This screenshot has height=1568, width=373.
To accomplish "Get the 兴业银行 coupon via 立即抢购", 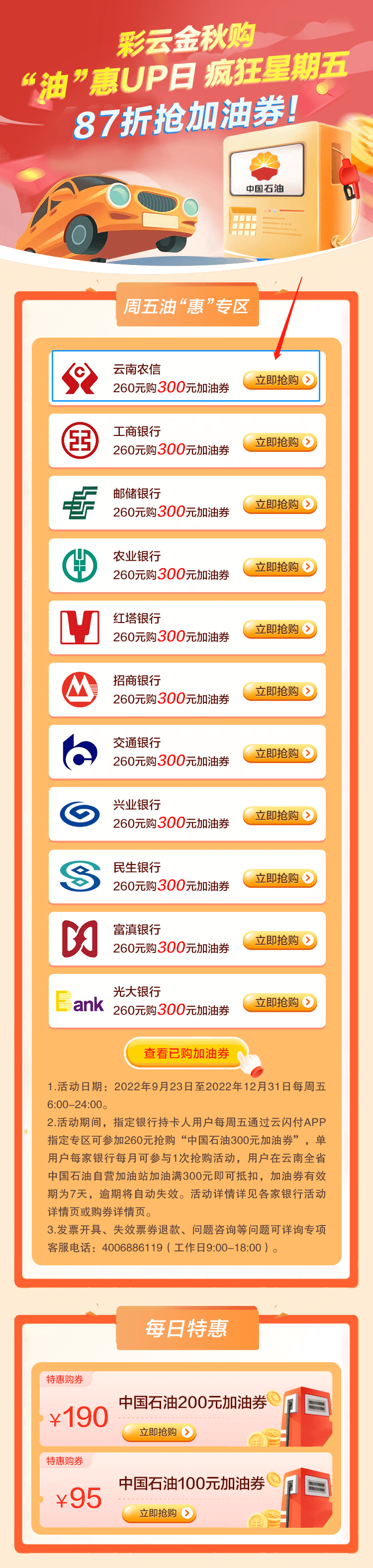I will (x=280, y=815).
